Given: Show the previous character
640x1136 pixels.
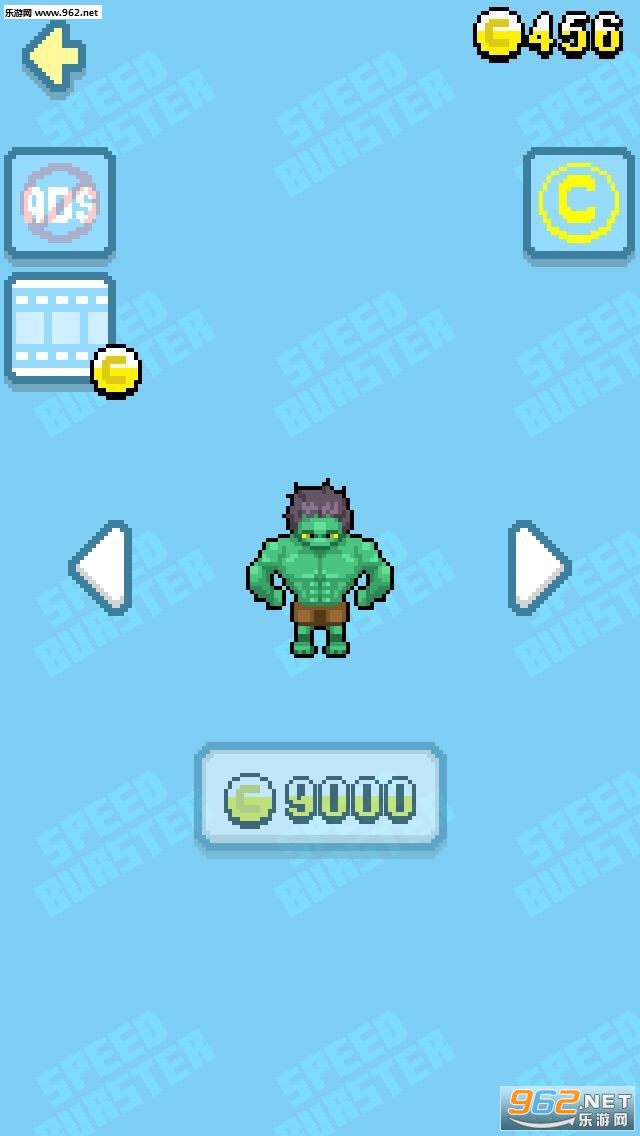Looking at the screenshot, I should [101, 567].
